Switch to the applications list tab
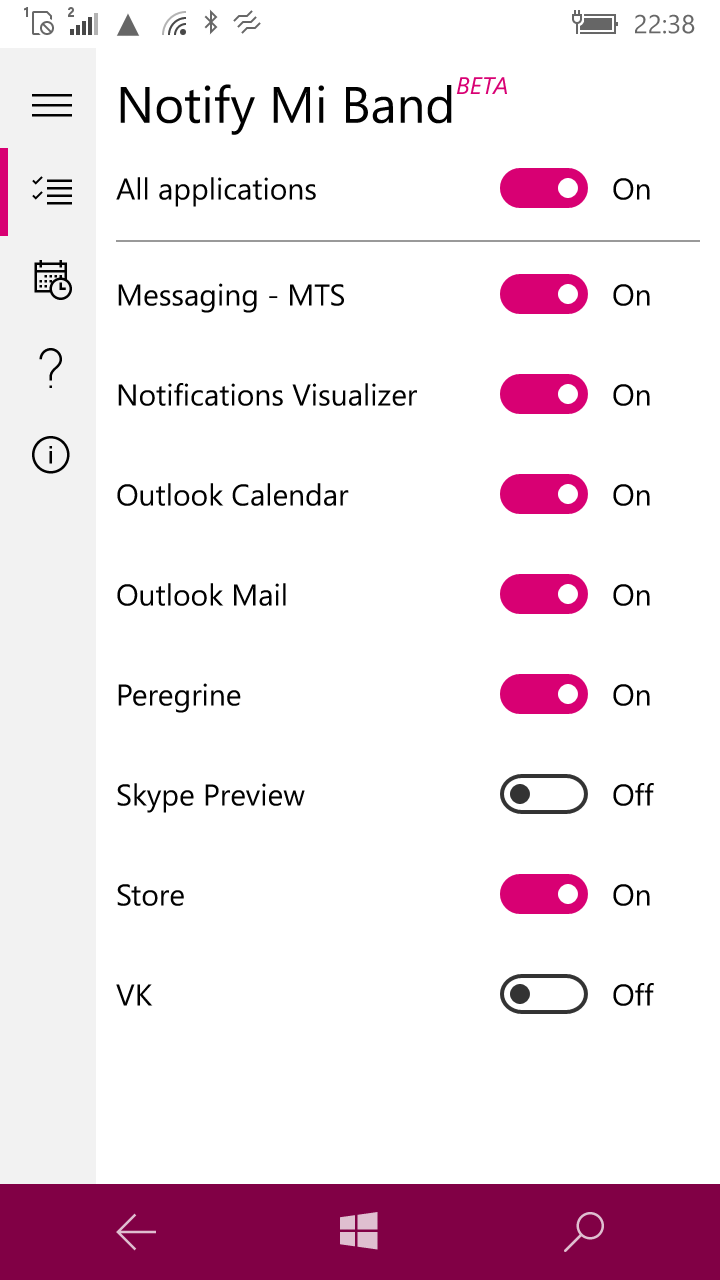Image resolution: width=720 pixels, height=1280 pixels. (x=52, y=191)
